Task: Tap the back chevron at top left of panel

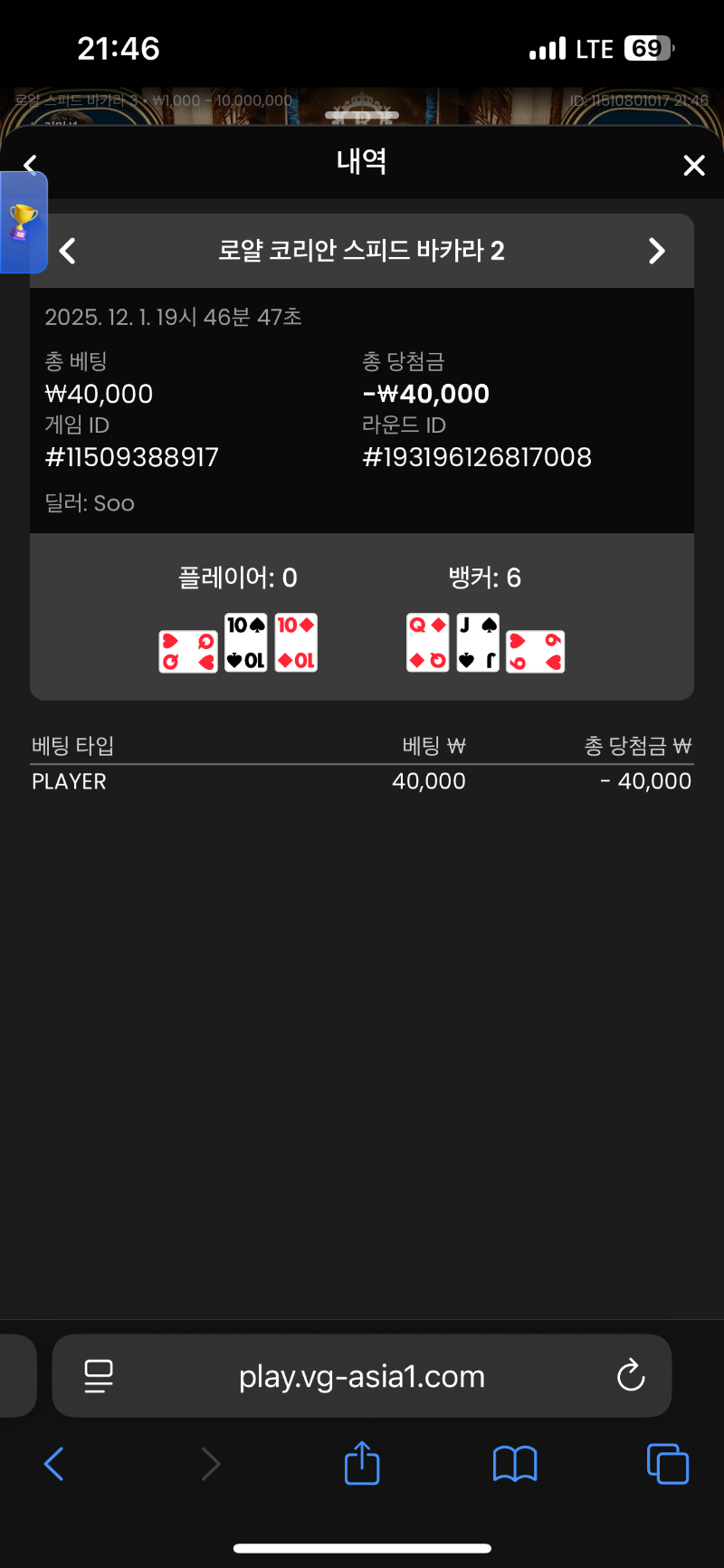Action: tap(30, 164)
